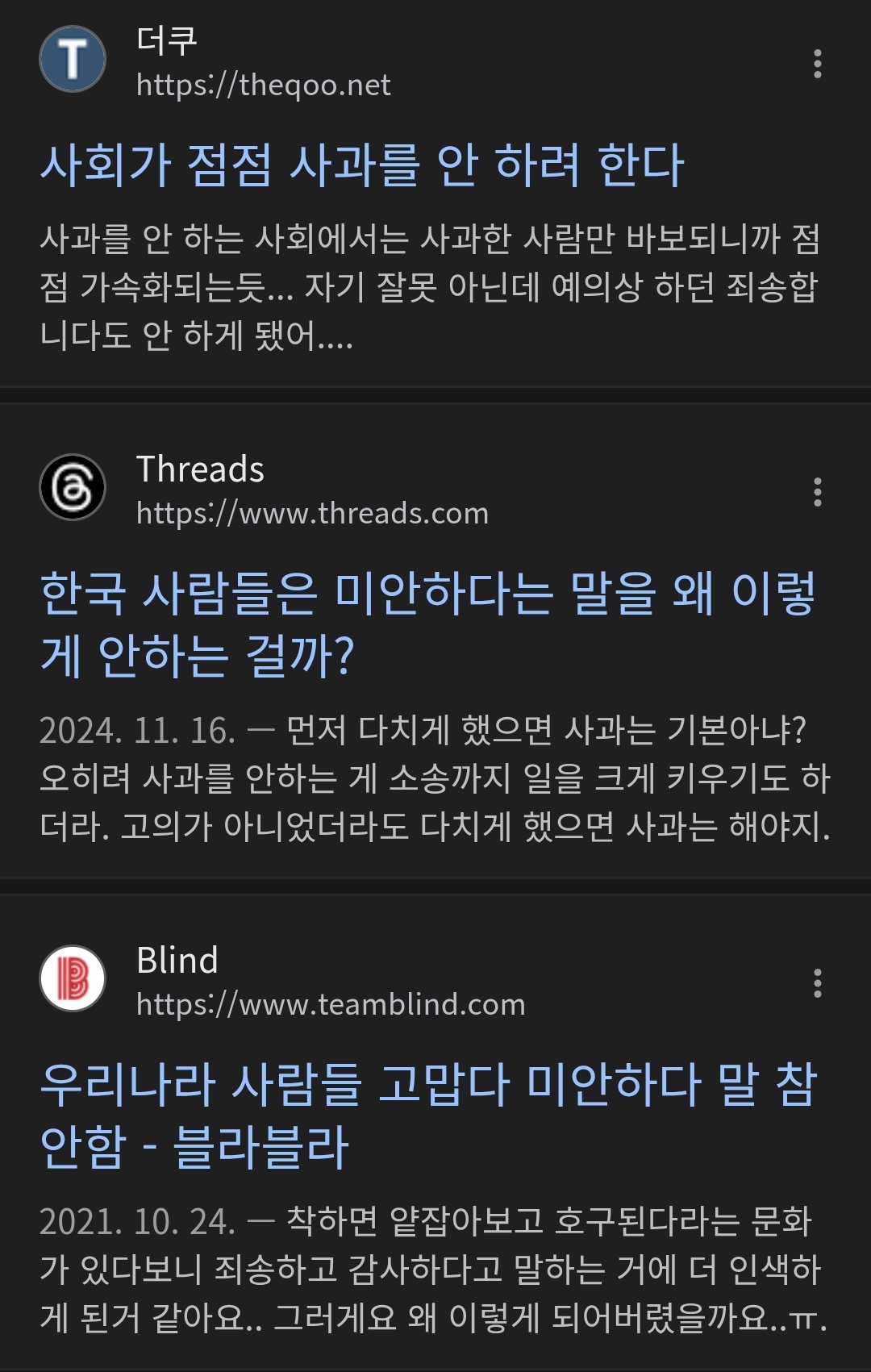
Task: Open more options for the Threads result
Action: pos(817,492)
